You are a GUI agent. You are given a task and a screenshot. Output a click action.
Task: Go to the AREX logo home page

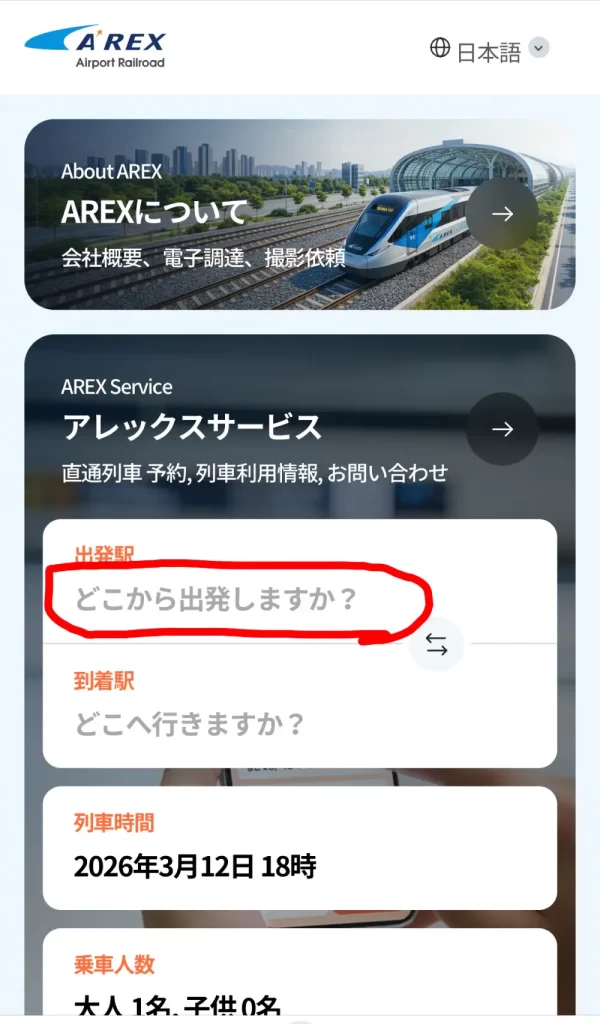(95, 48)
